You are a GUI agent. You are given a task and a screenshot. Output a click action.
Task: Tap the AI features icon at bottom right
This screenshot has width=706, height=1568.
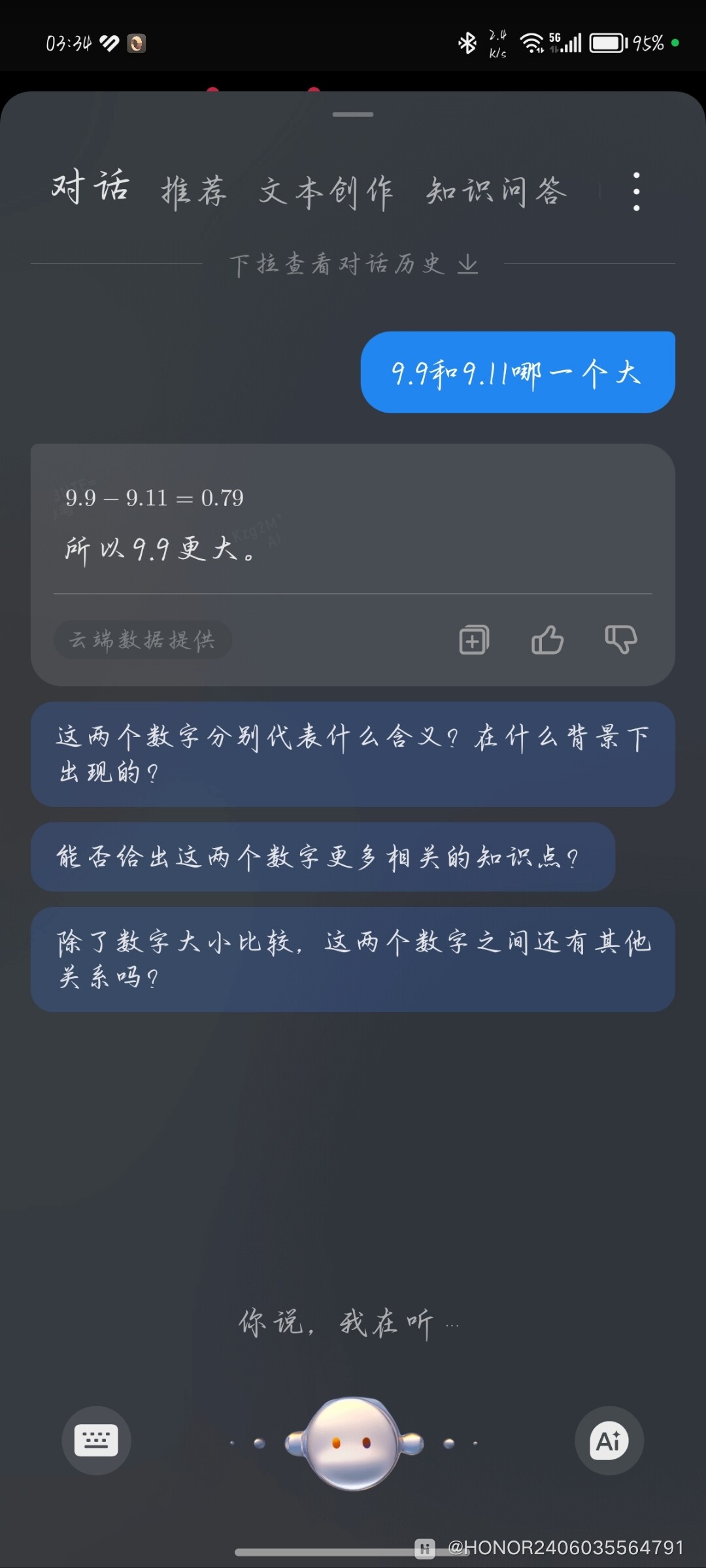(609, 1441)
